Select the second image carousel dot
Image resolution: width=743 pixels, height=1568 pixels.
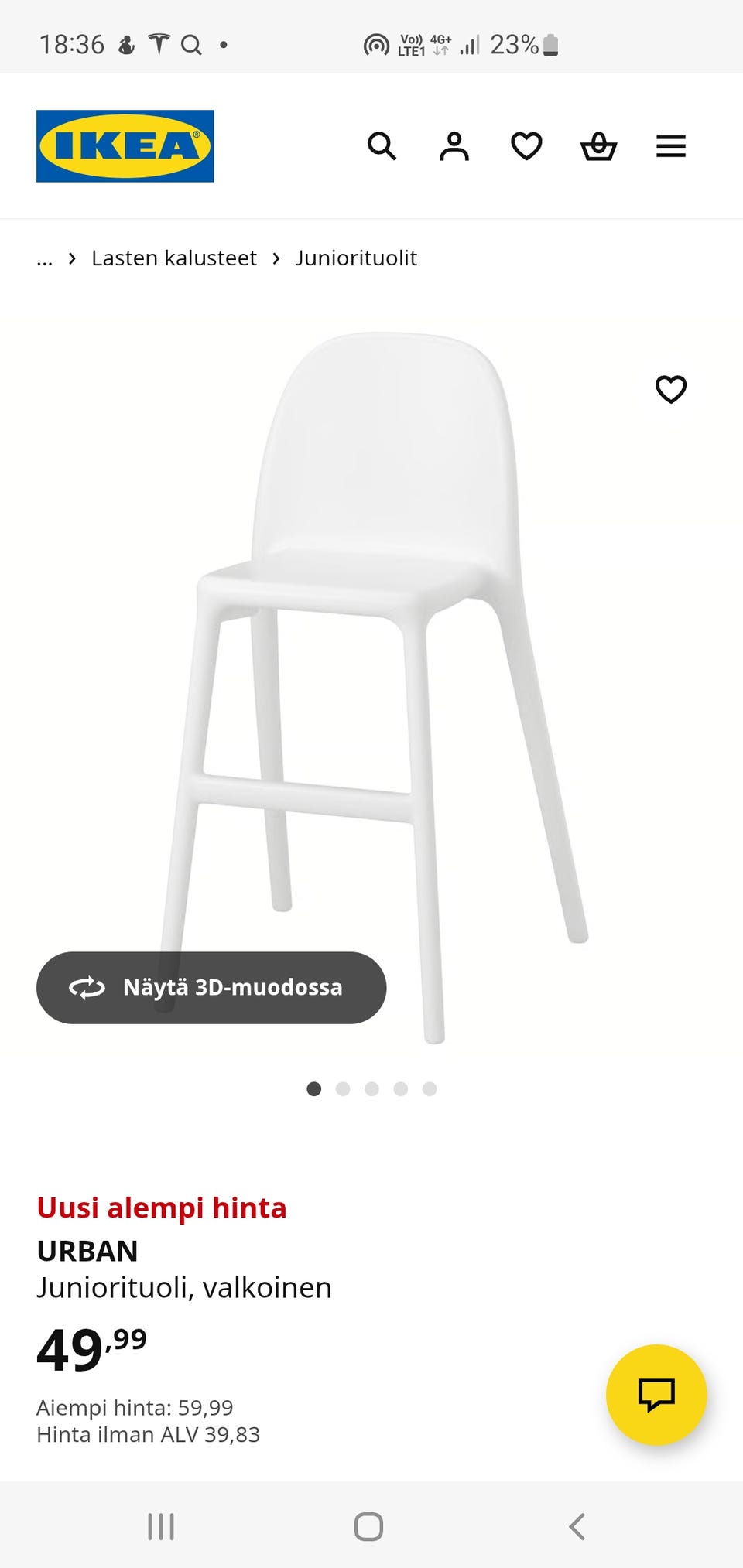344,1088
